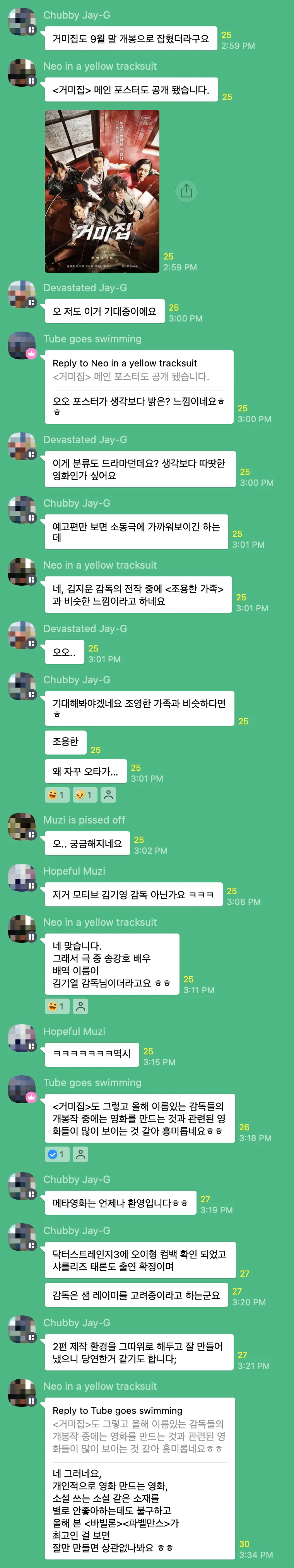Tap laughing reaction under 왜 자꾸 오타가 message
This screenshot has height=1568, width=294.
coord(57,795)
